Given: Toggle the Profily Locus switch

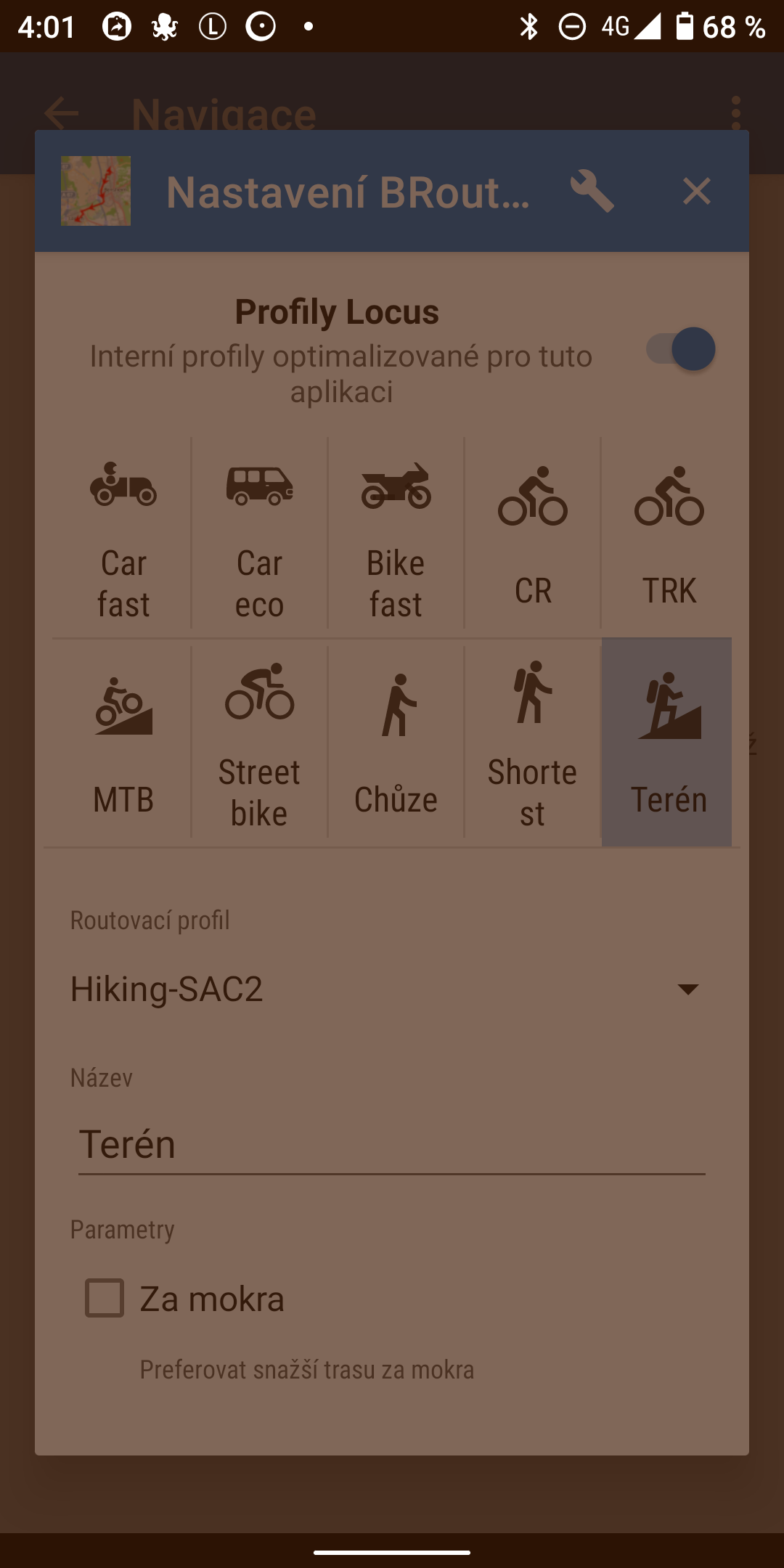Looking at the screenshot, I should pos(681,349).
